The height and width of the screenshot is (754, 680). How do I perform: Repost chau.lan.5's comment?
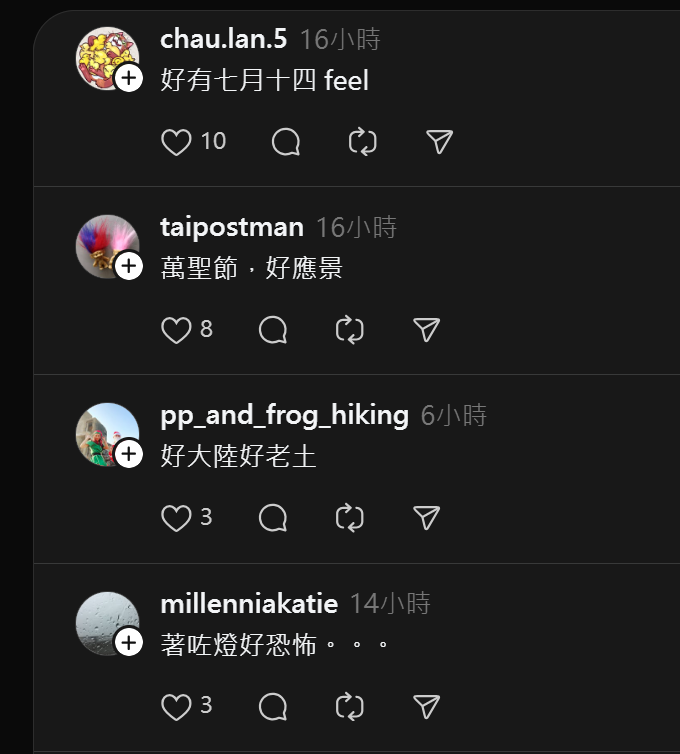(362, 142)
